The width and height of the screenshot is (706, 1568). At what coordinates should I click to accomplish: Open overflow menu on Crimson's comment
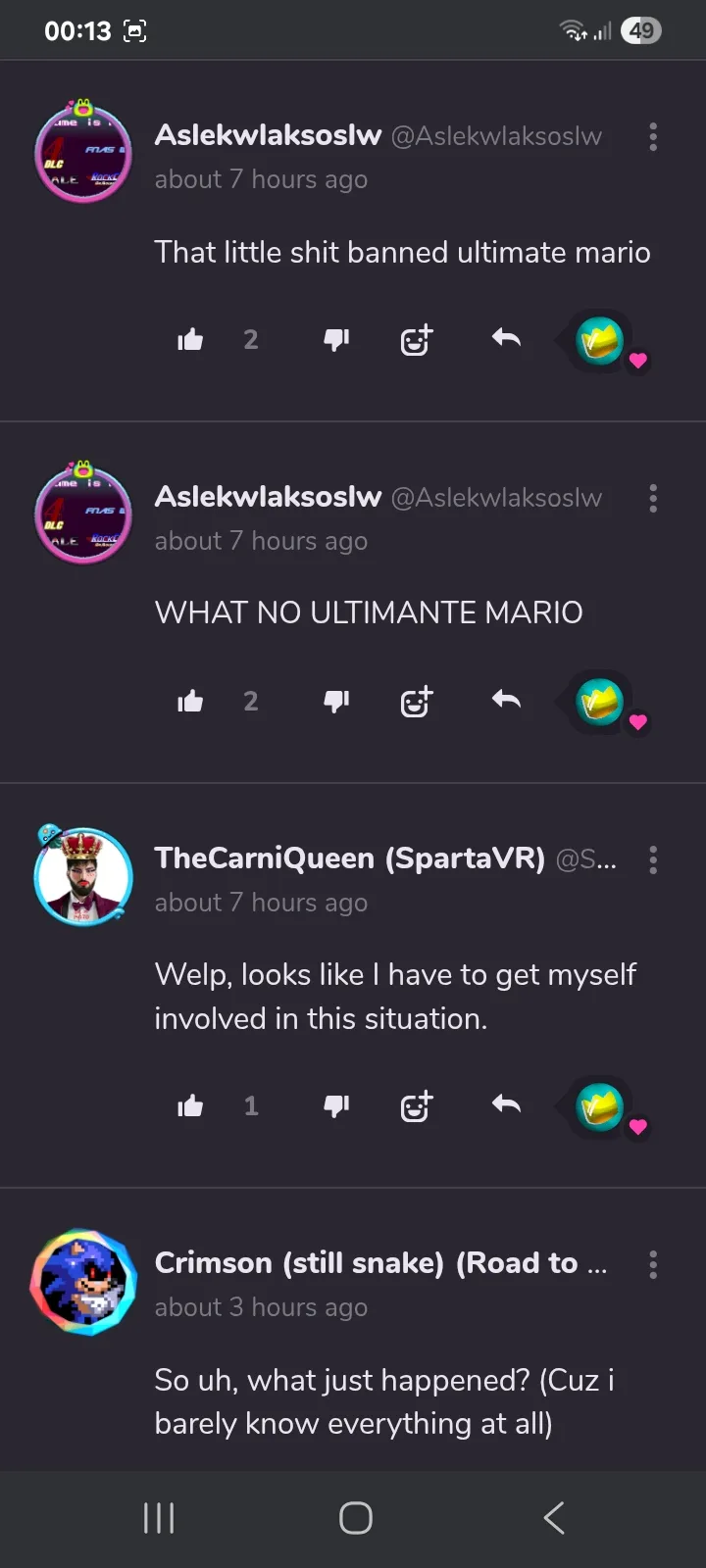point(653,1265)
